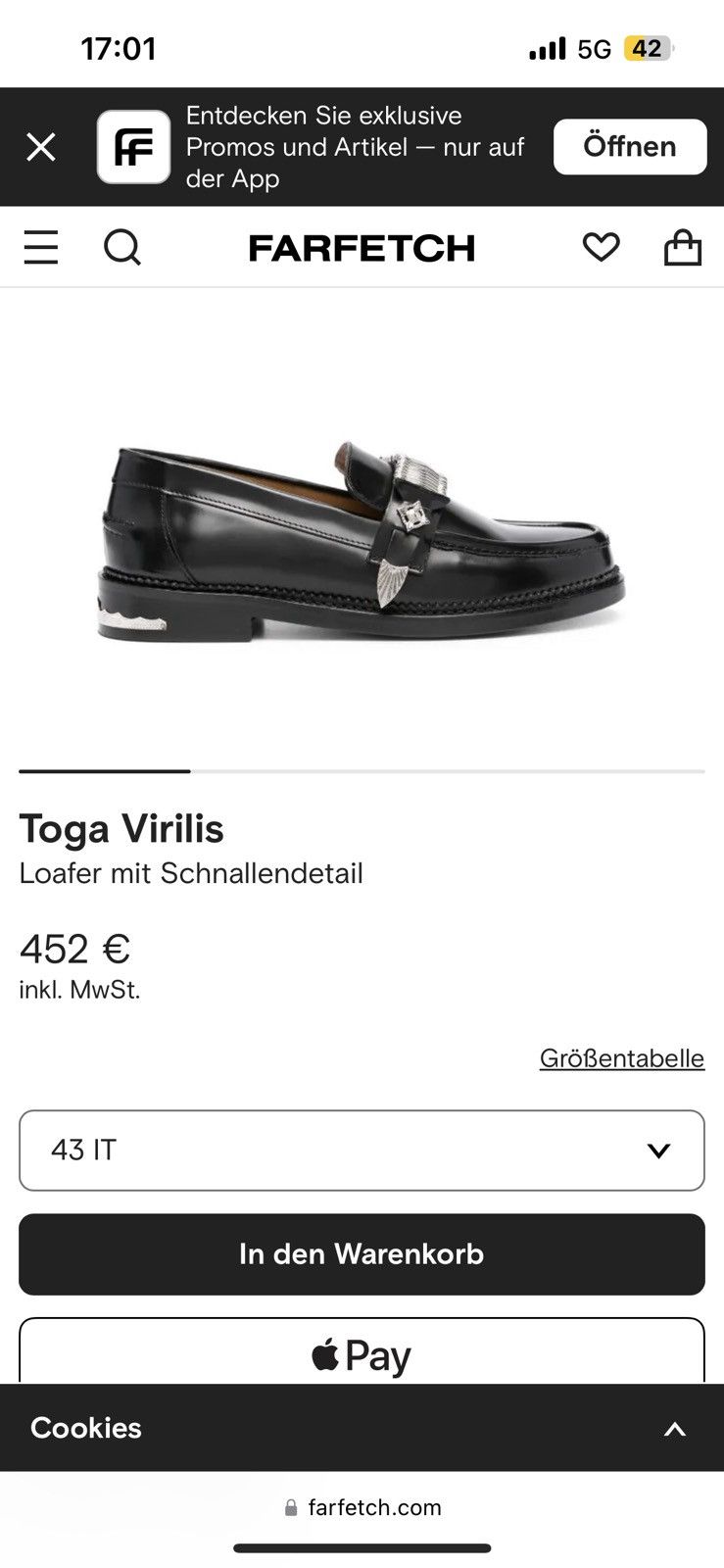Screen dimensions: 724x1568
Task: Tap the farfetch.com address bar
Action: (362, 1507)
